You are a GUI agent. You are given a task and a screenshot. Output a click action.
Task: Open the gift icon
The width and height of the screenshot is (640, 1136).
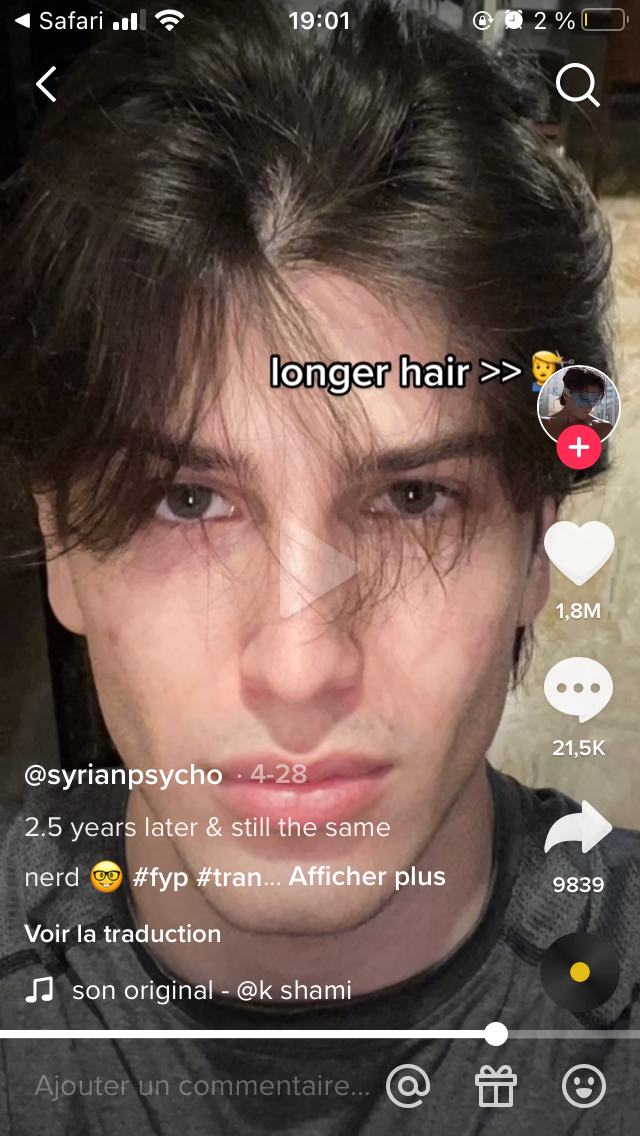pos(496,1086)
